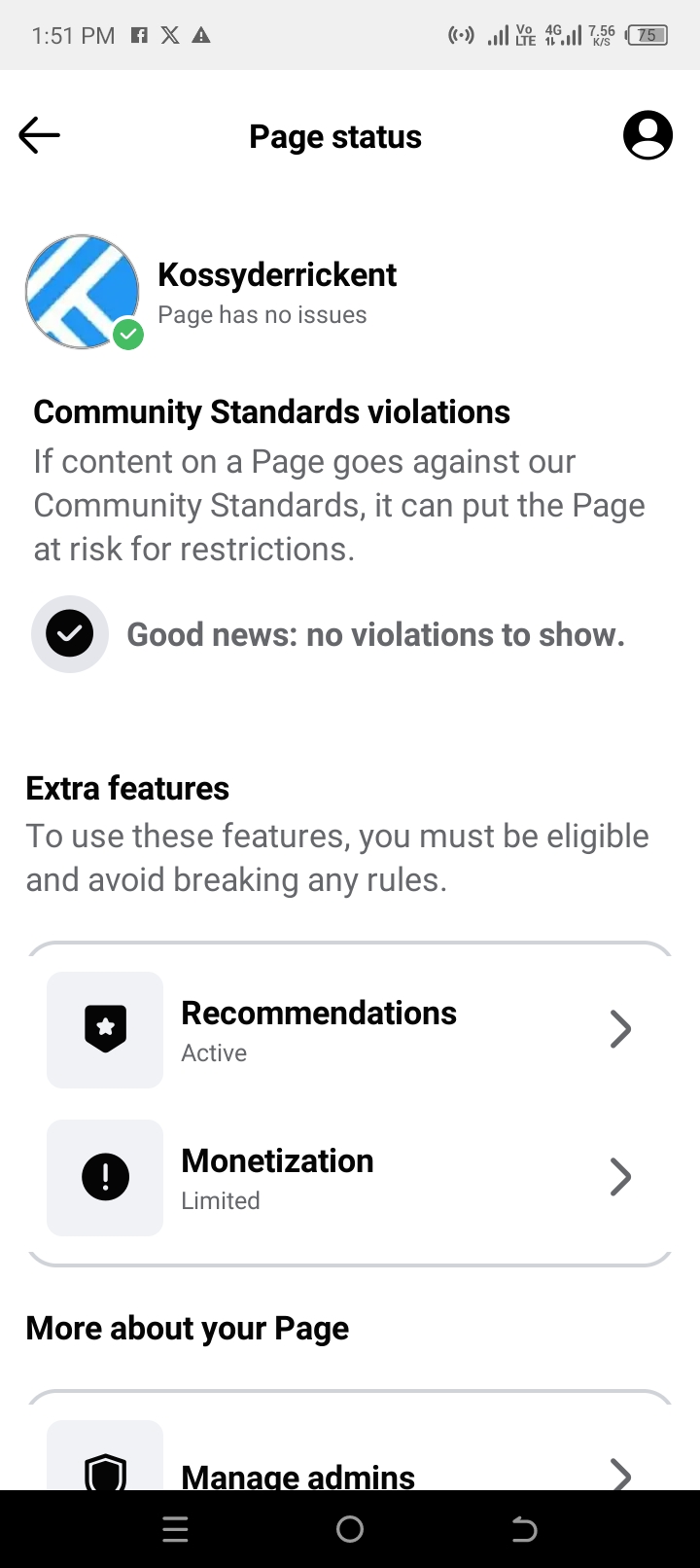Open Monetization limited status
Viewport: 700px width, 1568px height.
pyautogui.click(x=350, y=1177)
